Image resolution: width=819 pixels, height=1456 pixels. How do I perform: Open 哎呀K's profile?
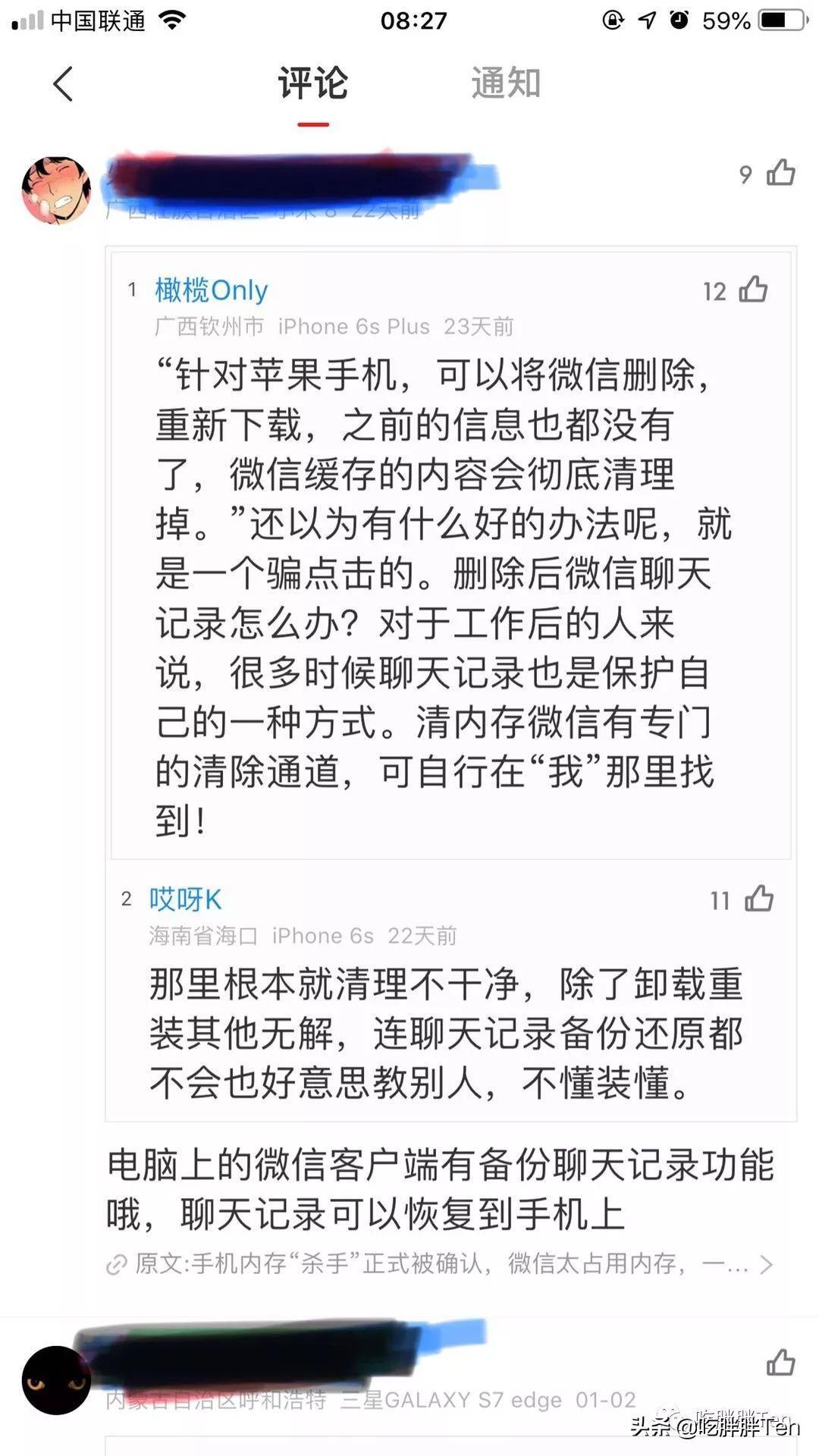pyautogui.click(x=185, y=899)
